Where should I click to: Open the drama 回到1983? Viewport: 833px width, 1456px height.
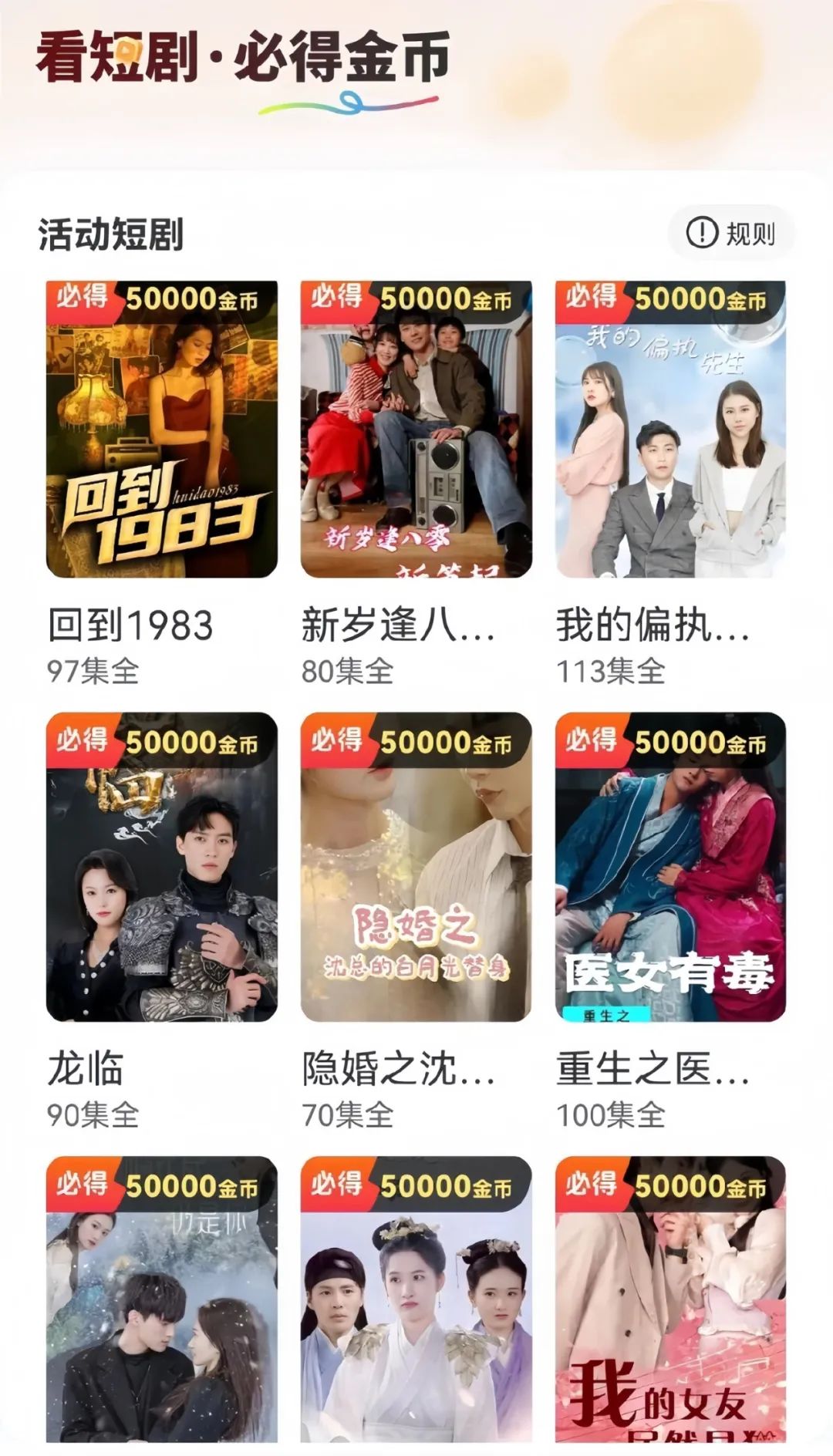[x=162, y=430]
